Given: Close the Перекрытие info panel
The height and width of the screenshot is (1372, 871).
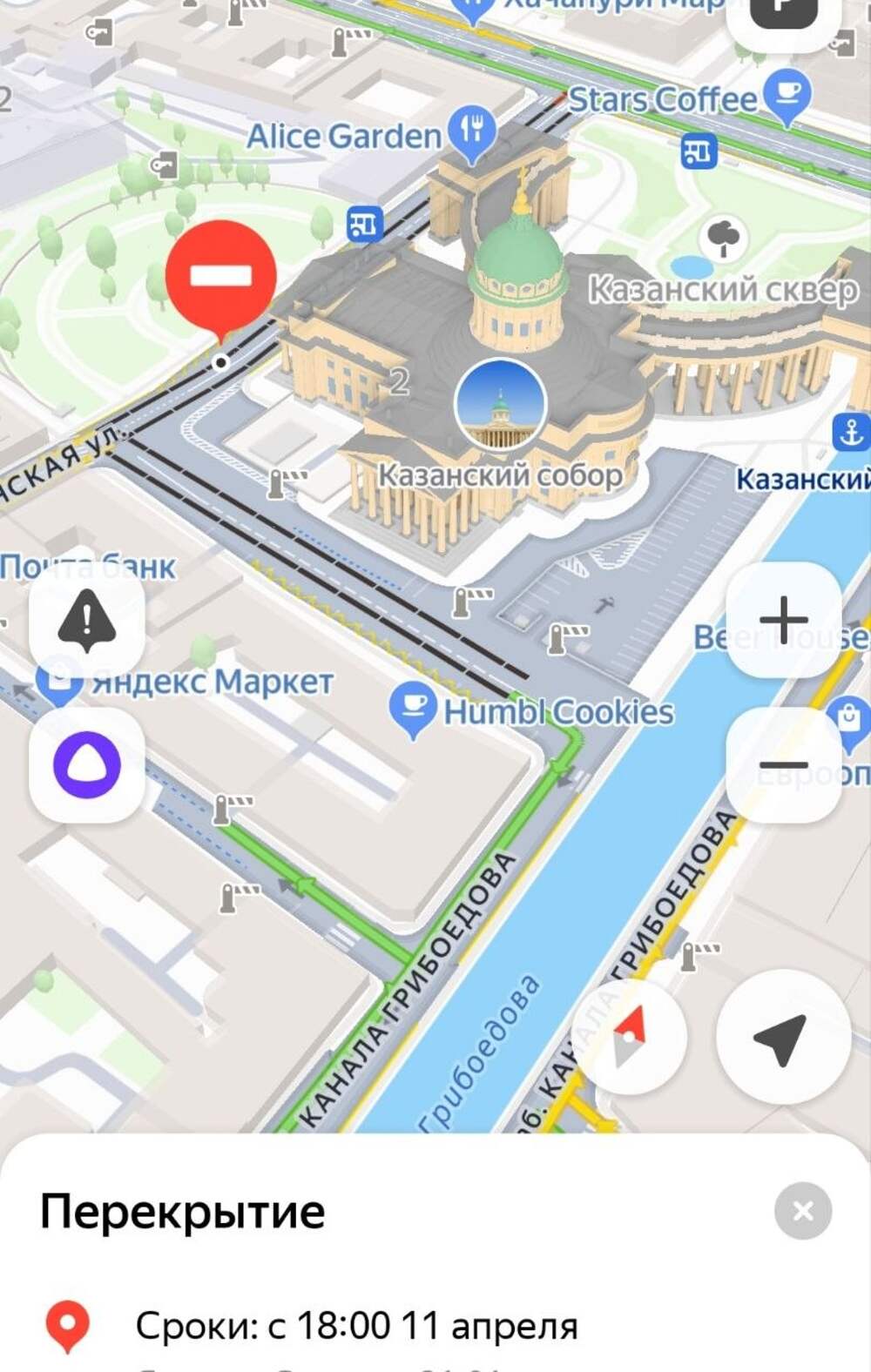Looking at the screenshot, I should pyautogui.click(x=803, y=1211).
